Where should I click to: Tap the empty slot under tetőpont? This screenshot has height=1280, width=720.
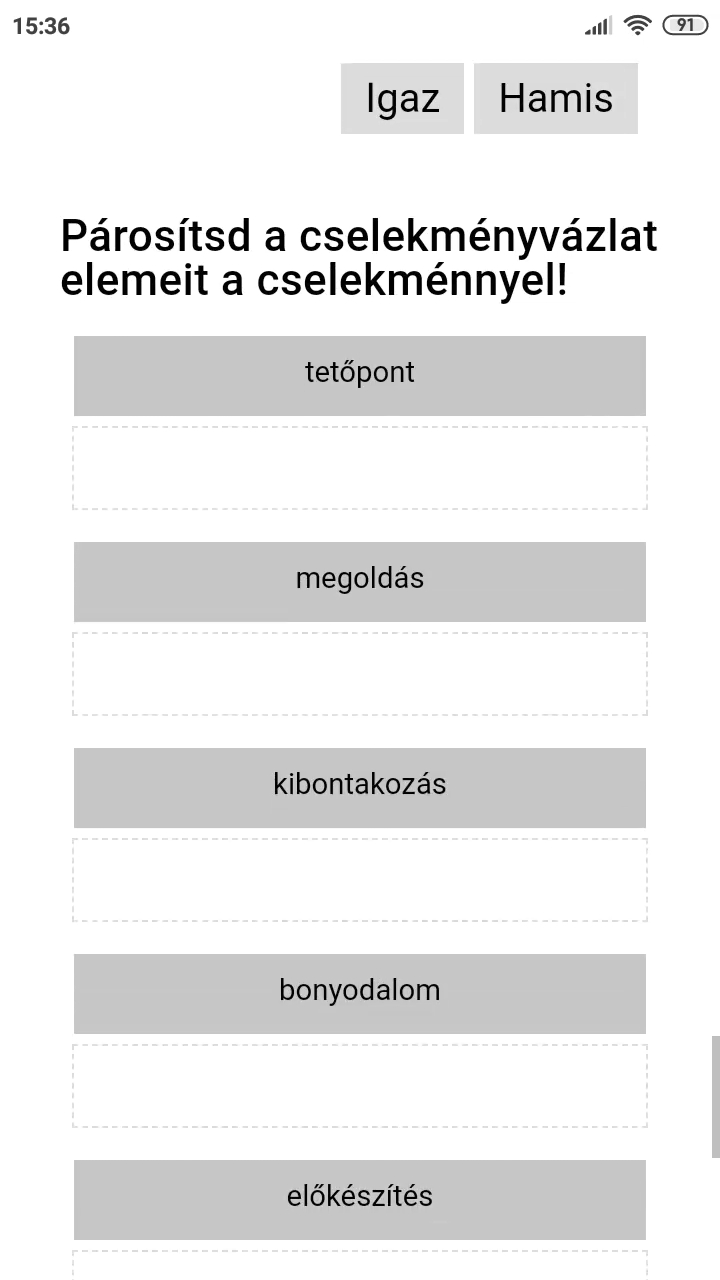click(x=360, y=468)
